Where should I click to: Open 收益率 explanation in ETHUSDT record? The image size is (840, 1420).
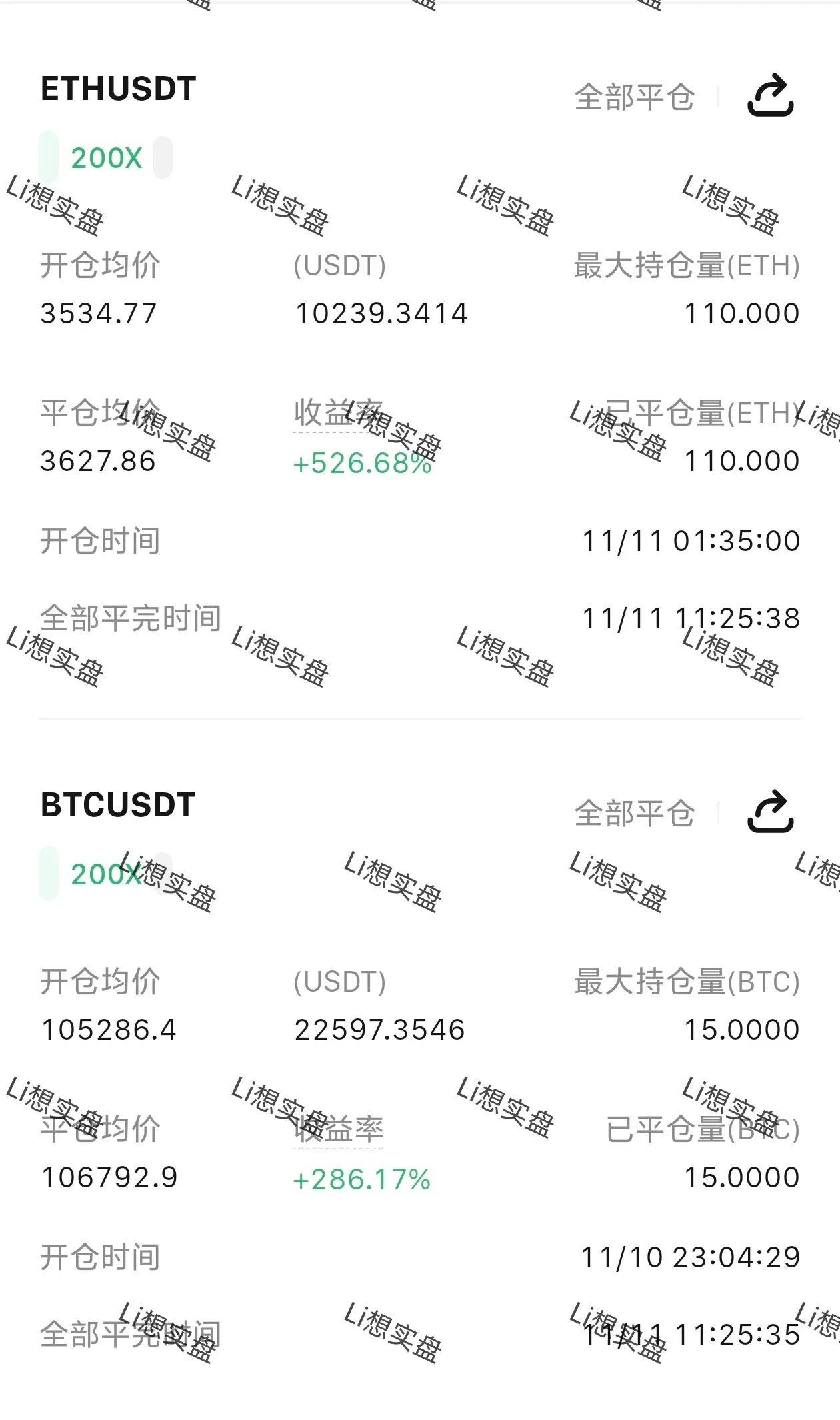coord(338,414)
